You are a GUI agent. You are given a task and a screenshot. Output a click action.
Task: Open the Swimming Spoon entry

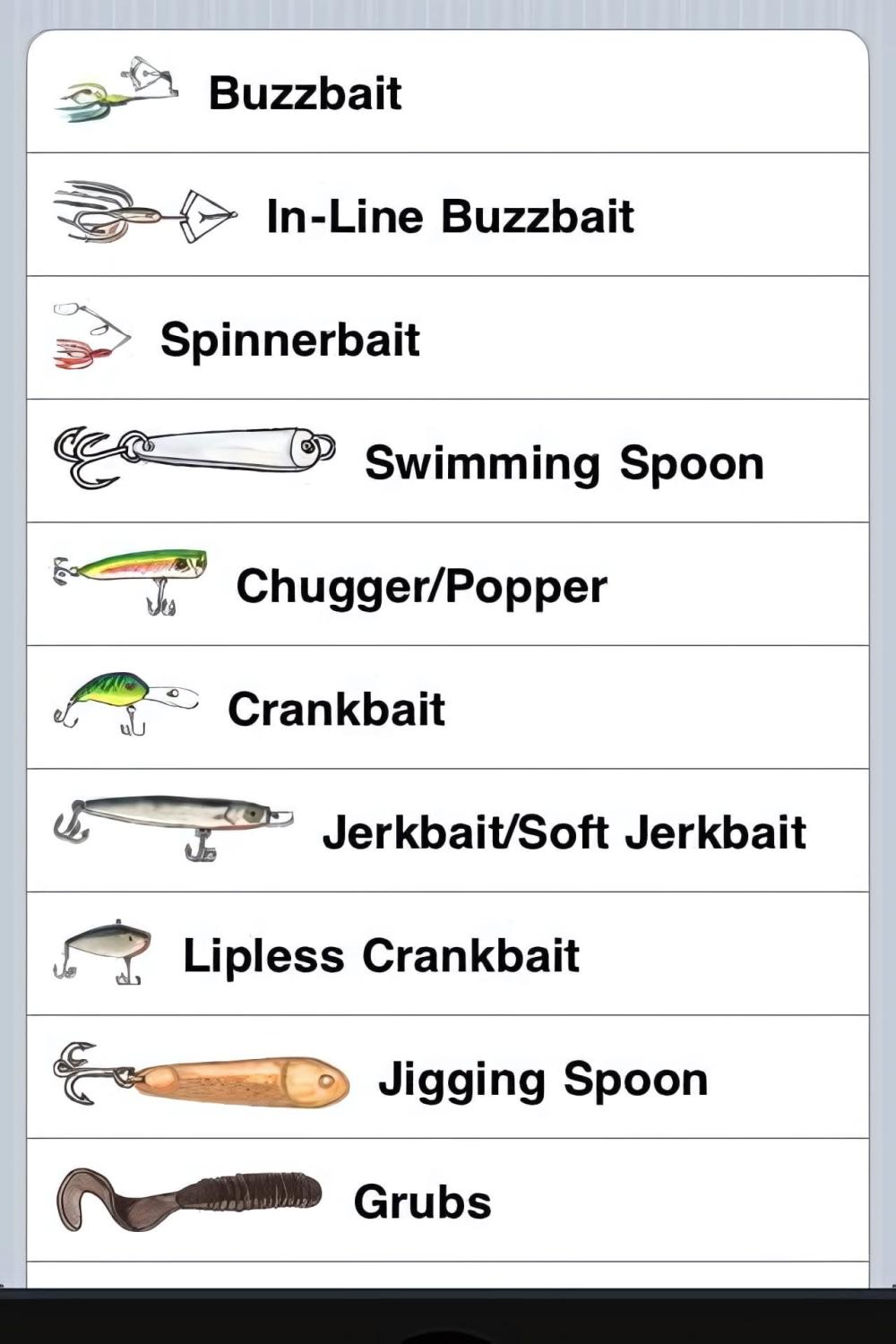coord(564,462)
